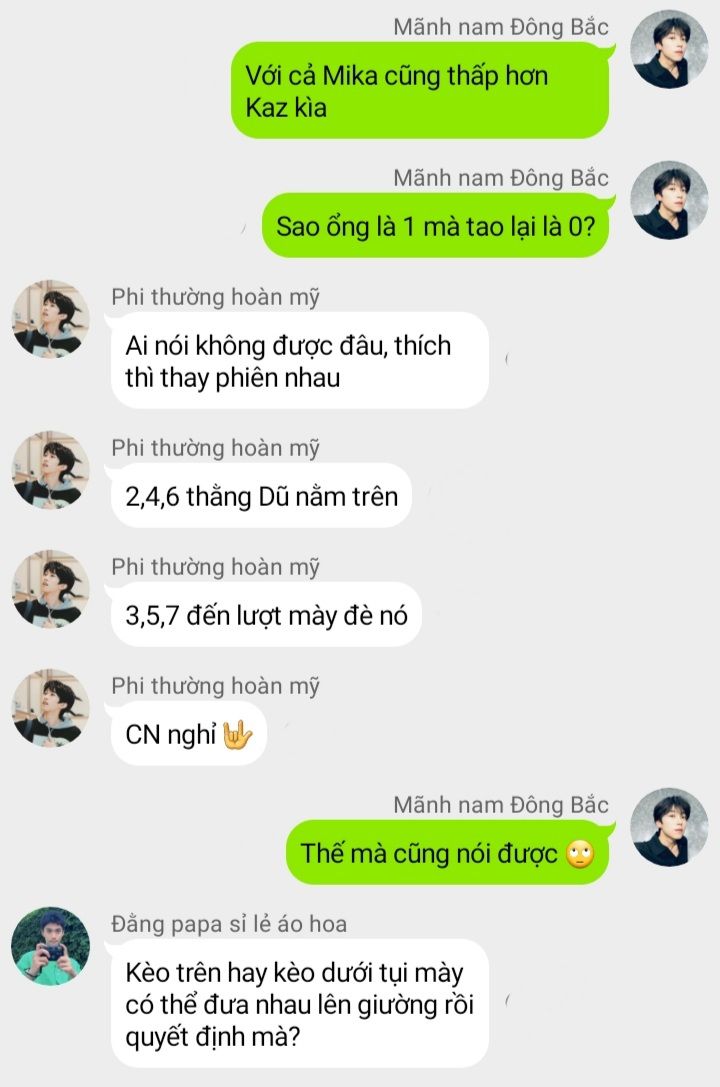Select the avatar beside the "CN nghỉ" message
The image size is (720, 1087).
(50, 708)
